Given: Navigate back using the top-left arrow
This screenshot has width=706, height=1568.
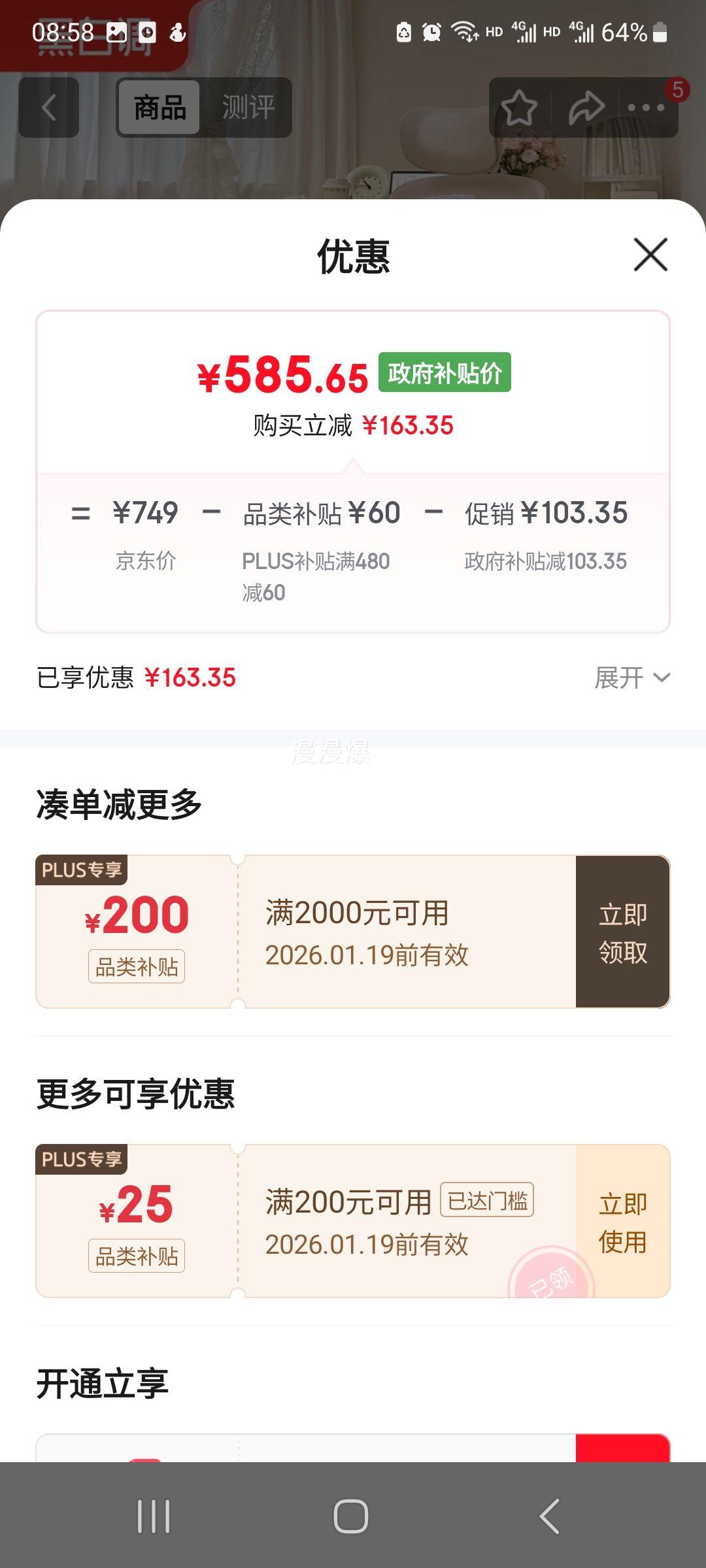Looking at the screenshot, I should (x=49, y=107).
